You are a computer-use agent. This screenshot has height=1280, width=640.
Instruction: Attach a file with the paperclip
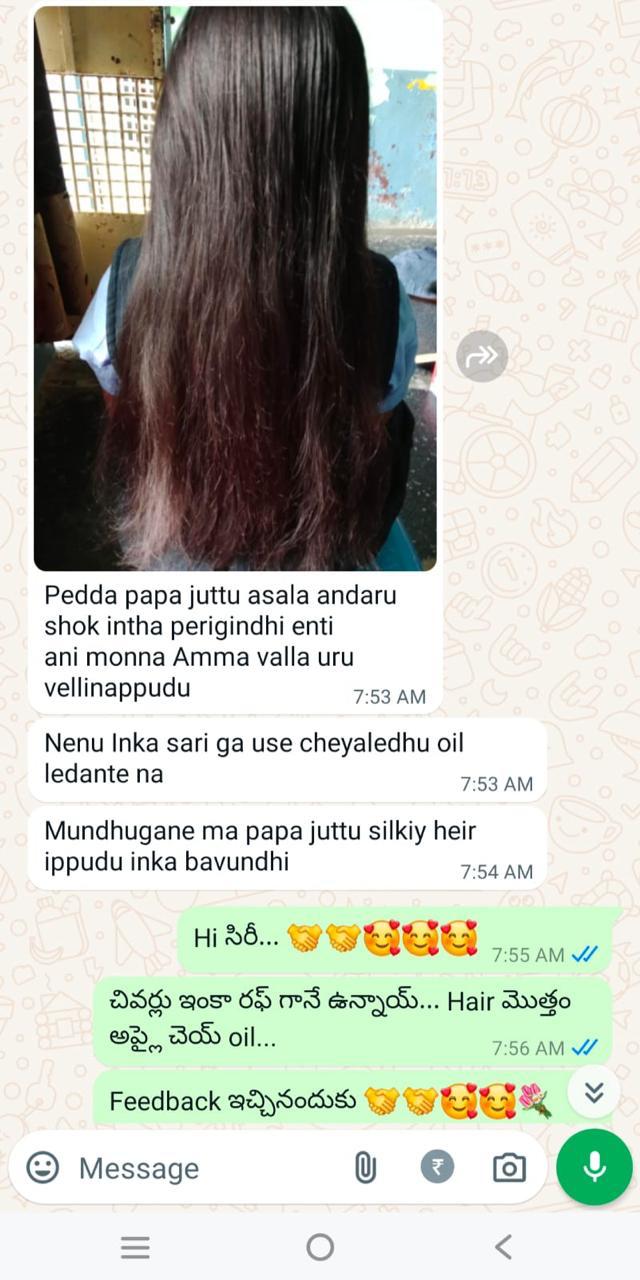365,1167
